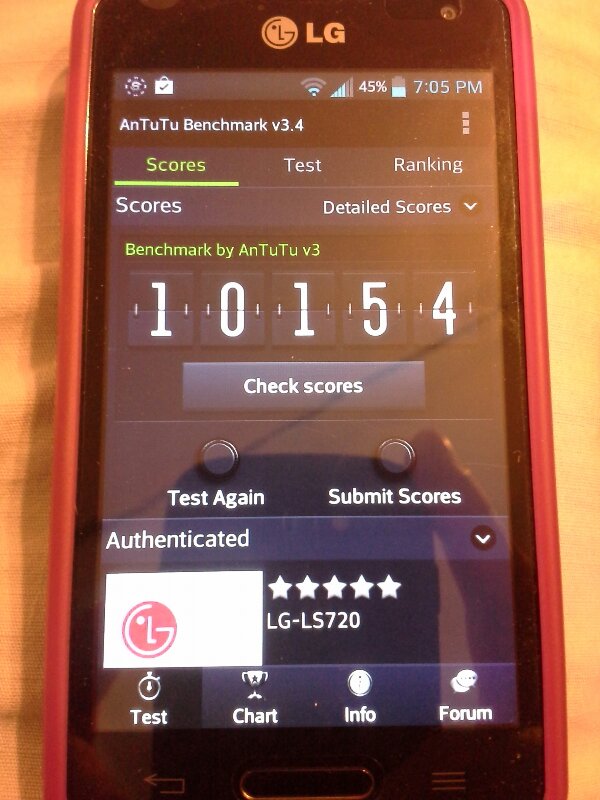Select Test in the bottom bar

coord(149,700)
